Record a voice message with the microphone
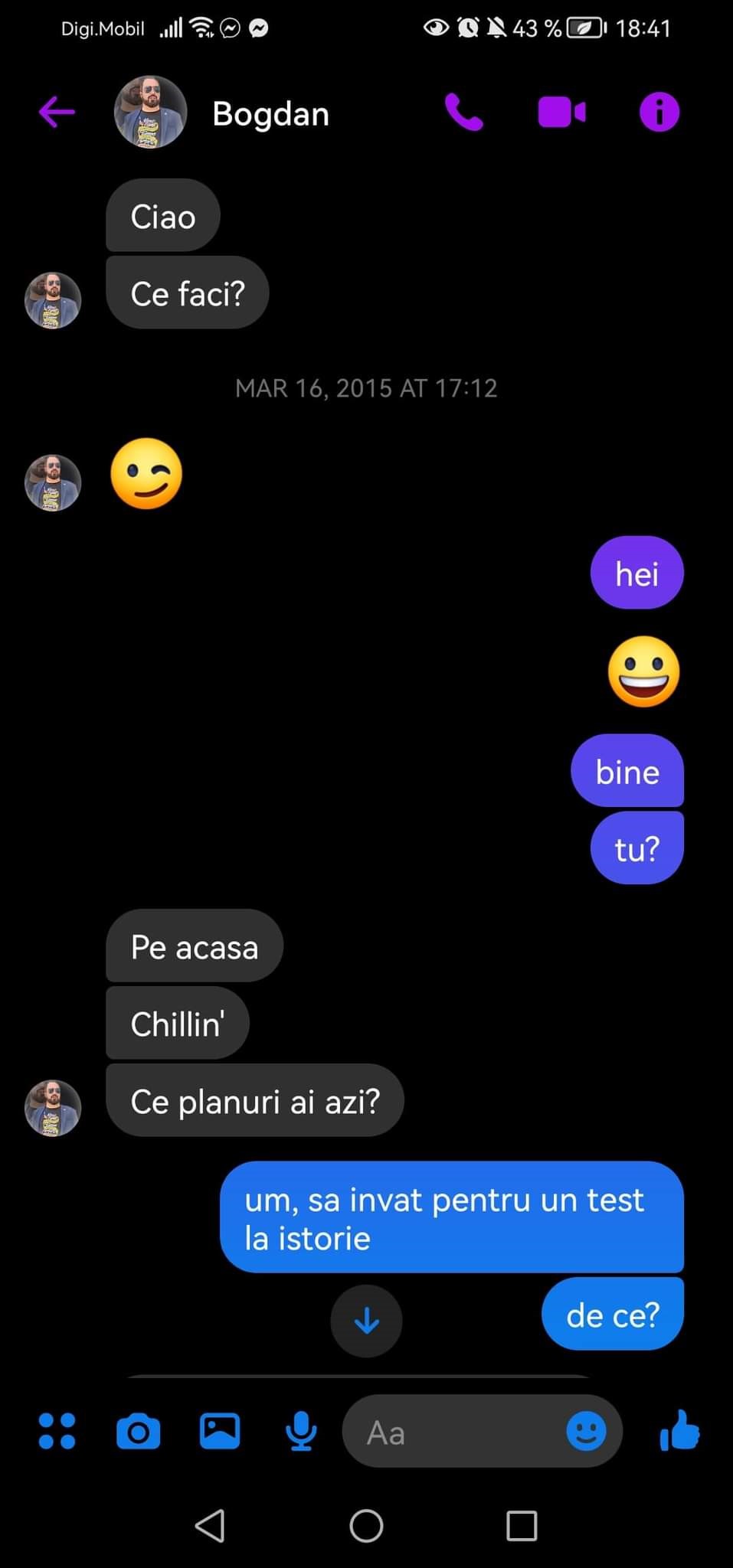The width and height of the screenshot is (733, 1568). tap(301, 1431)
